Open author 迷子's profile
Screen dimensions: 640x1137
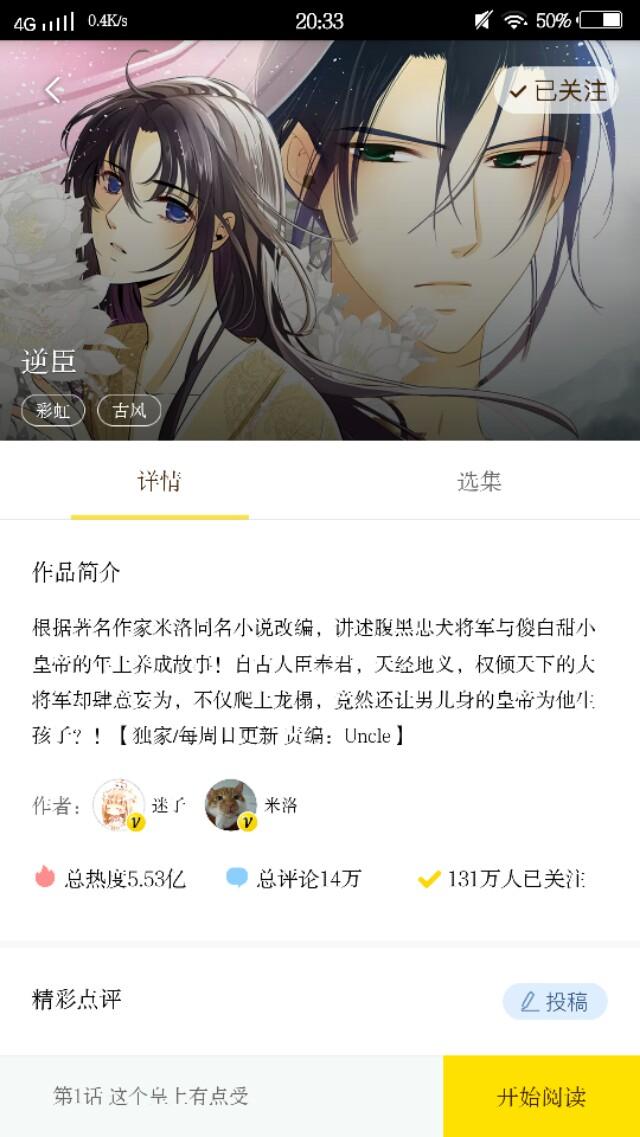(120, 805)
